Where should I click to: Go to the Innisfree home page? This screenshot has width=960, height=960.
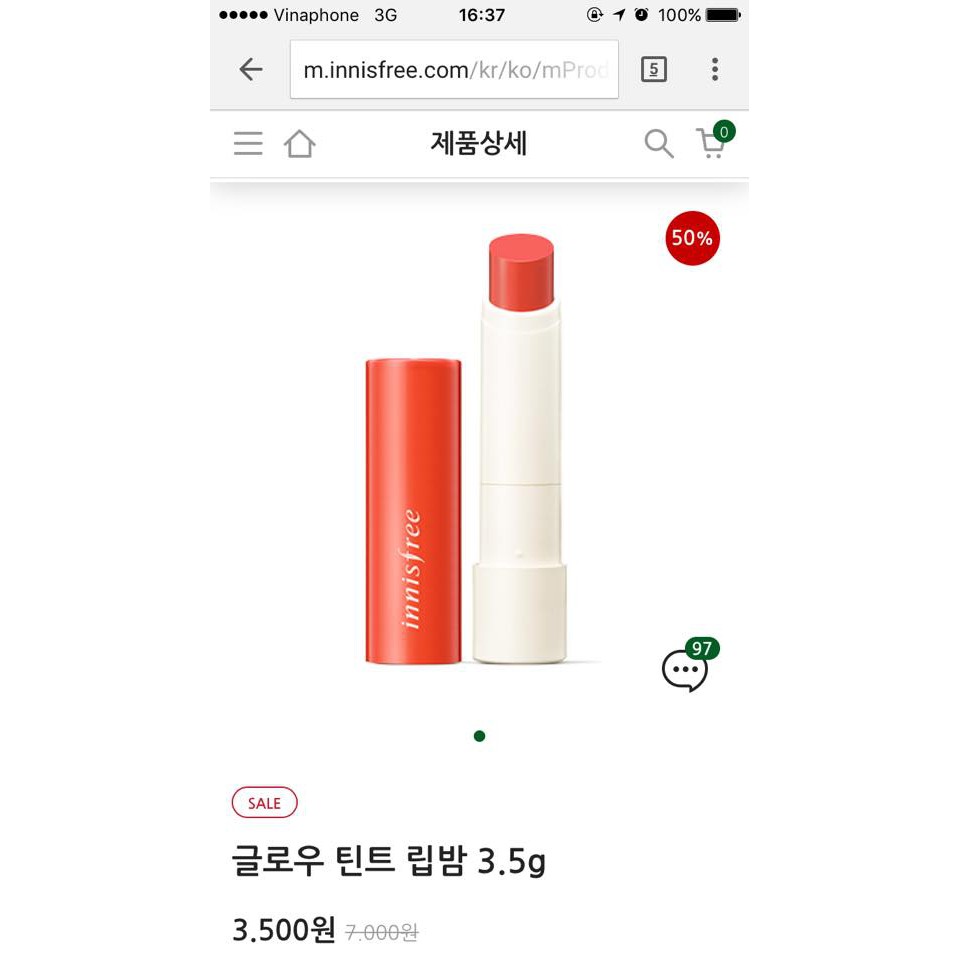[300, 144]
